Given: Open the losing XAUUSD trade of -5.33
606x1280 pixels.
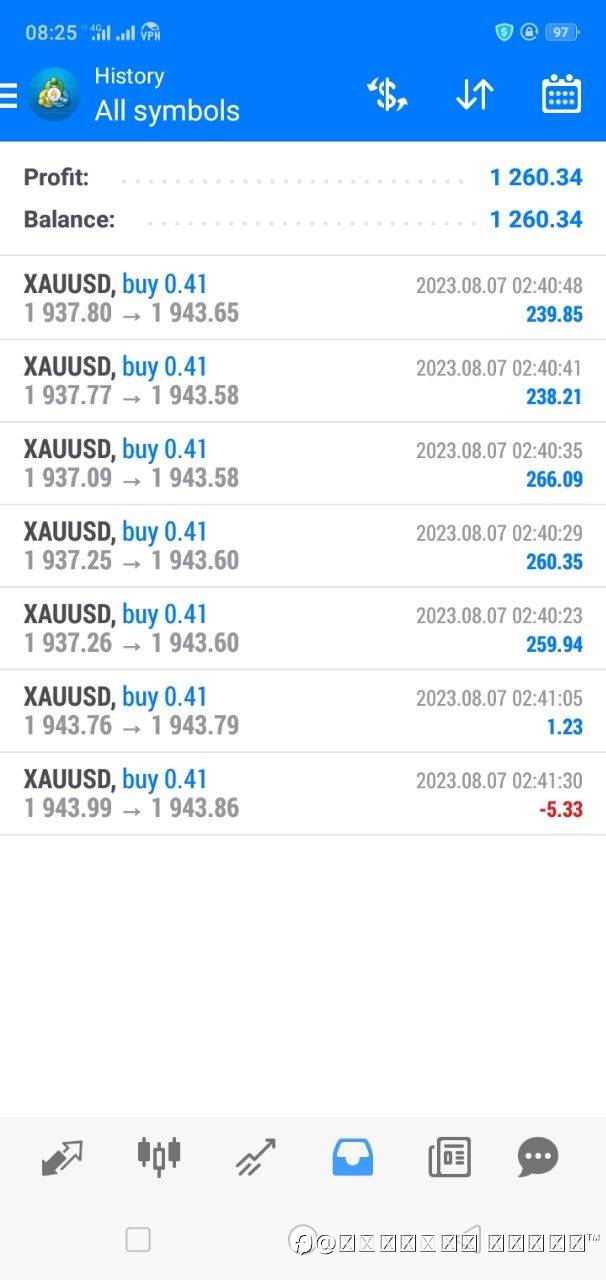Looking at the screenshot, I should (x=303, y=794).
